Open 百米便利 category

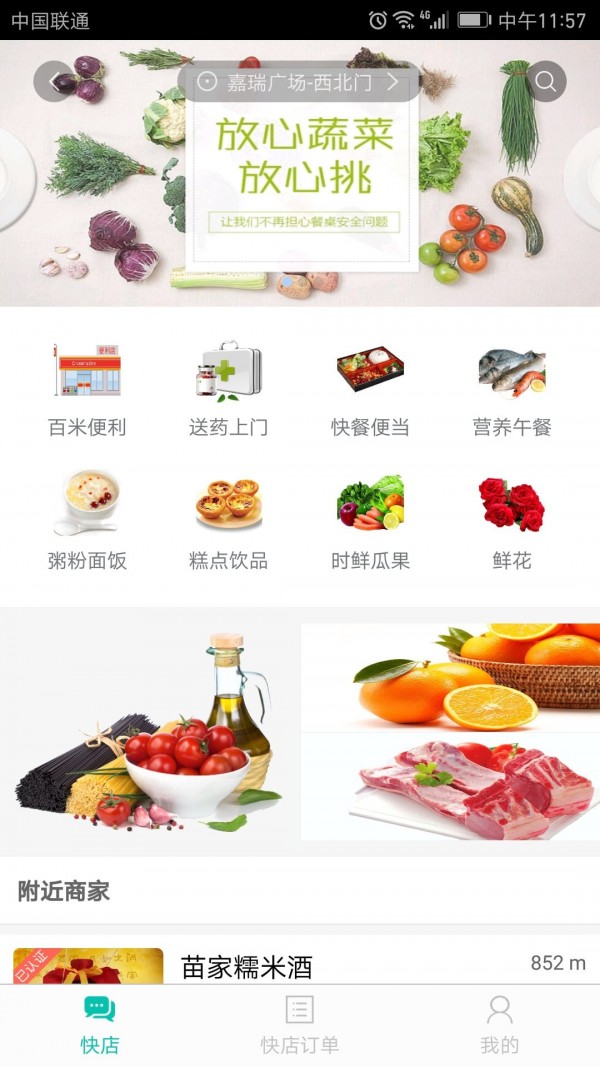[87, 390]
